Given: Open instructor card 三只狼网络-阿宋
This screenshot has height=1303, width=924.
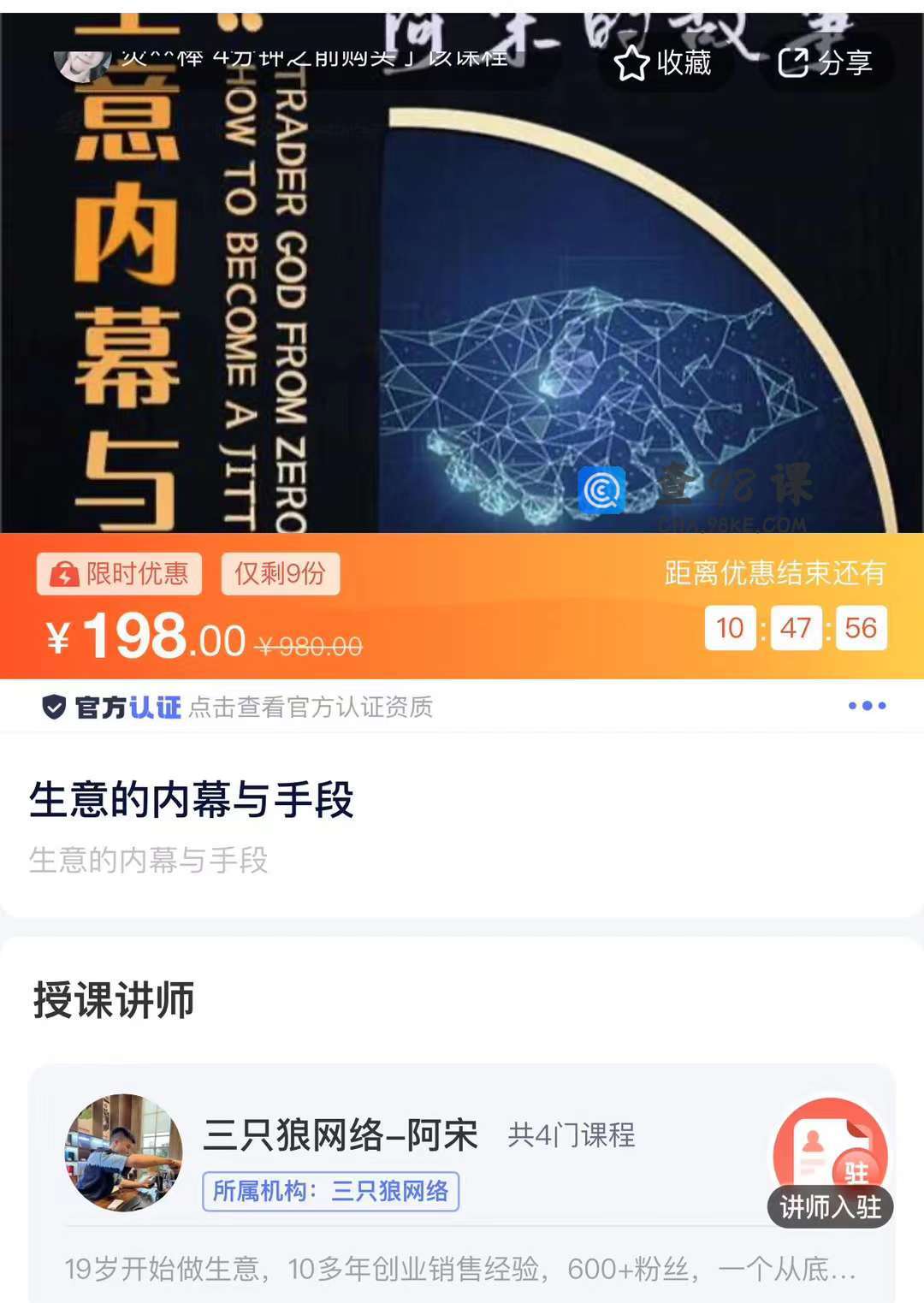Looking at the screenshot, I should coord(341,1135).
